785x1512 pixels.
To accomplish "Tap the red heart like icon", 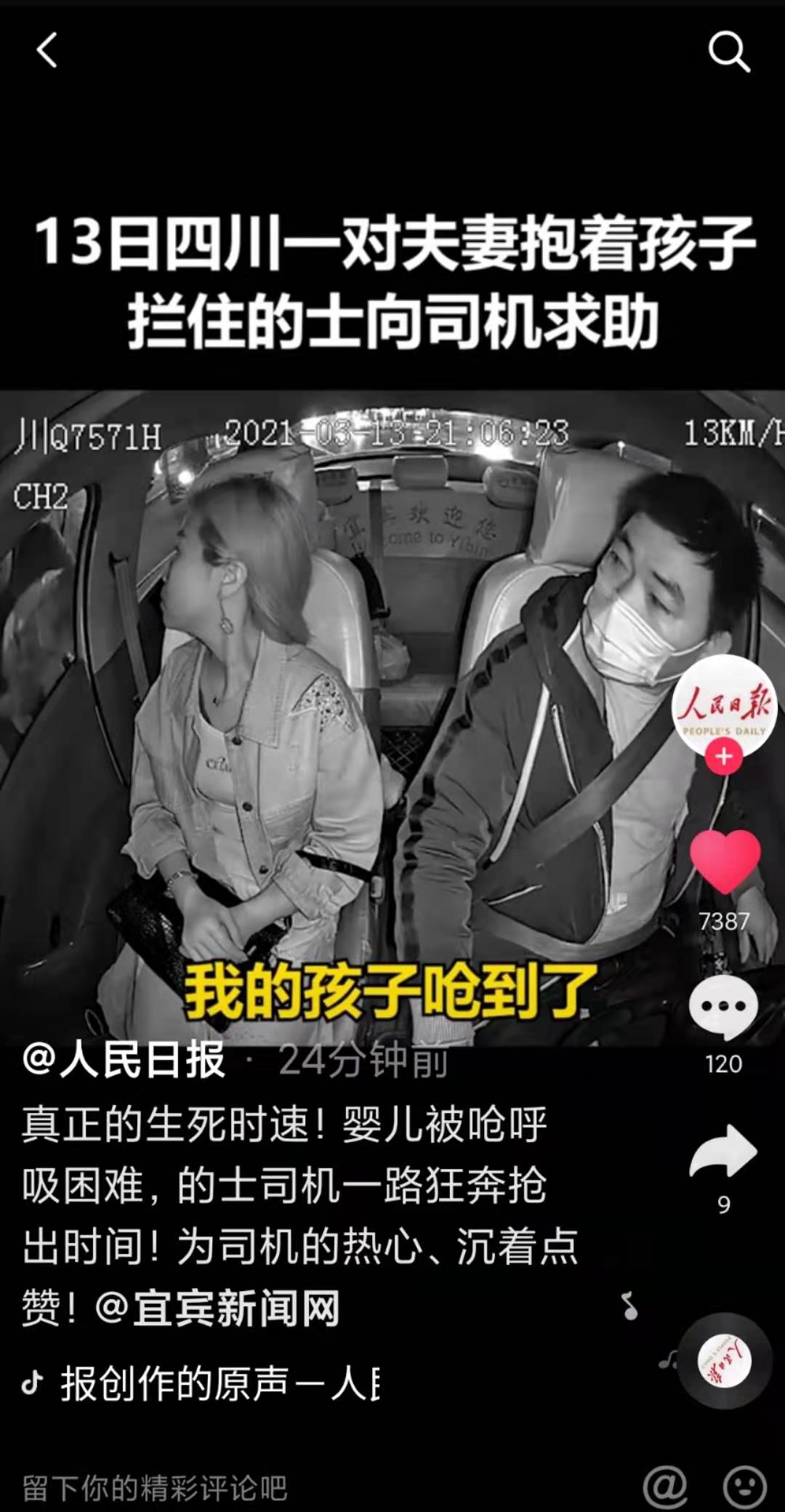I will click(724, 861).
